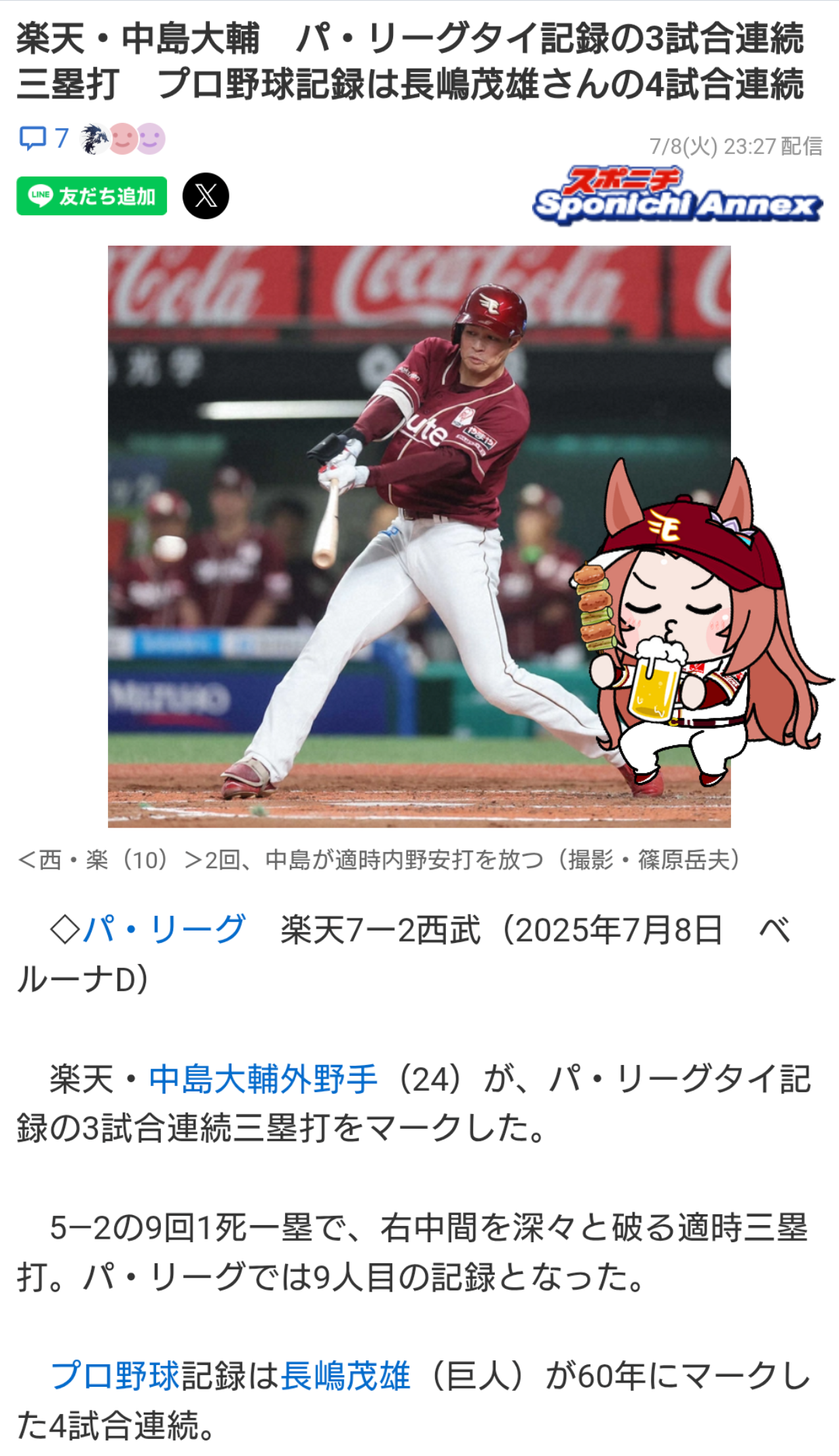The image size is (839, 1456).
Task: Open the 中島大輔外野手 player link
Action: [x=263, y=1079]
